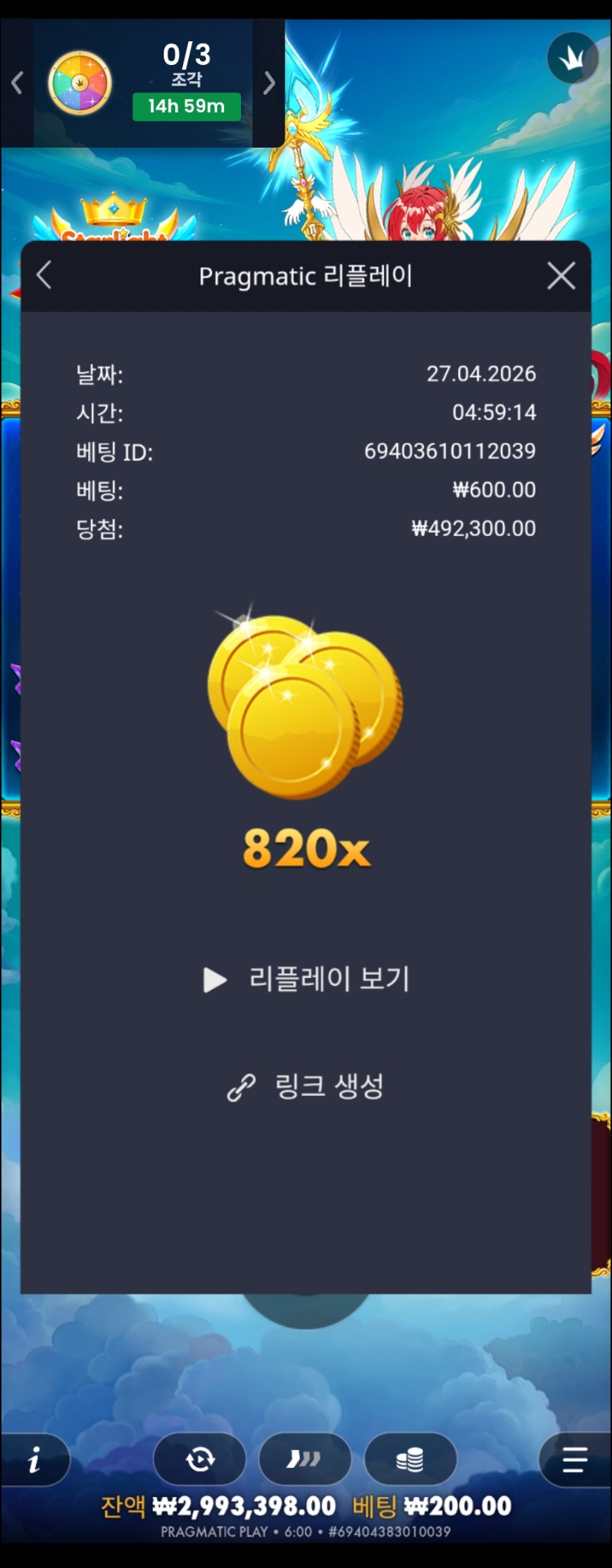Image resolution: width=612 pixels, height=1568 pixels.
Task: Show the next promo with right arrow
Action: pos(269,83)
